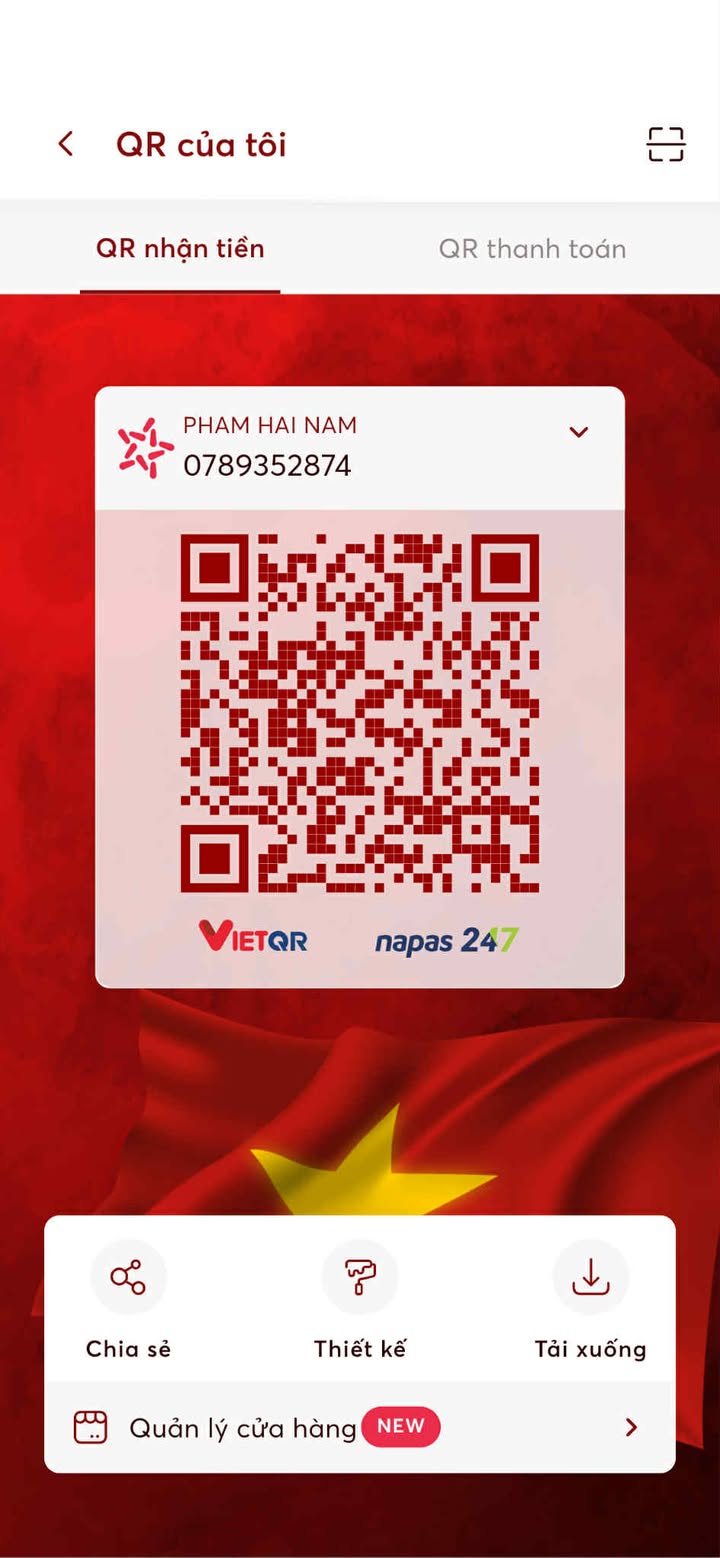Screen dimensions: 720x1558
Task: Share the QR code via Chia sẻ
Action: tap(128, 1278)
